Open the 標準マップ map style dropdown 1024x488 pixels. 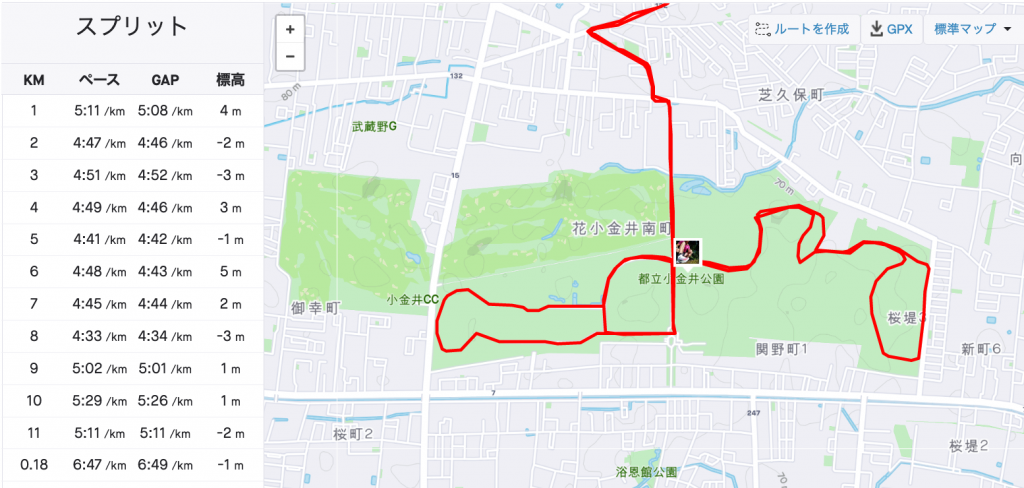(972, 29)
